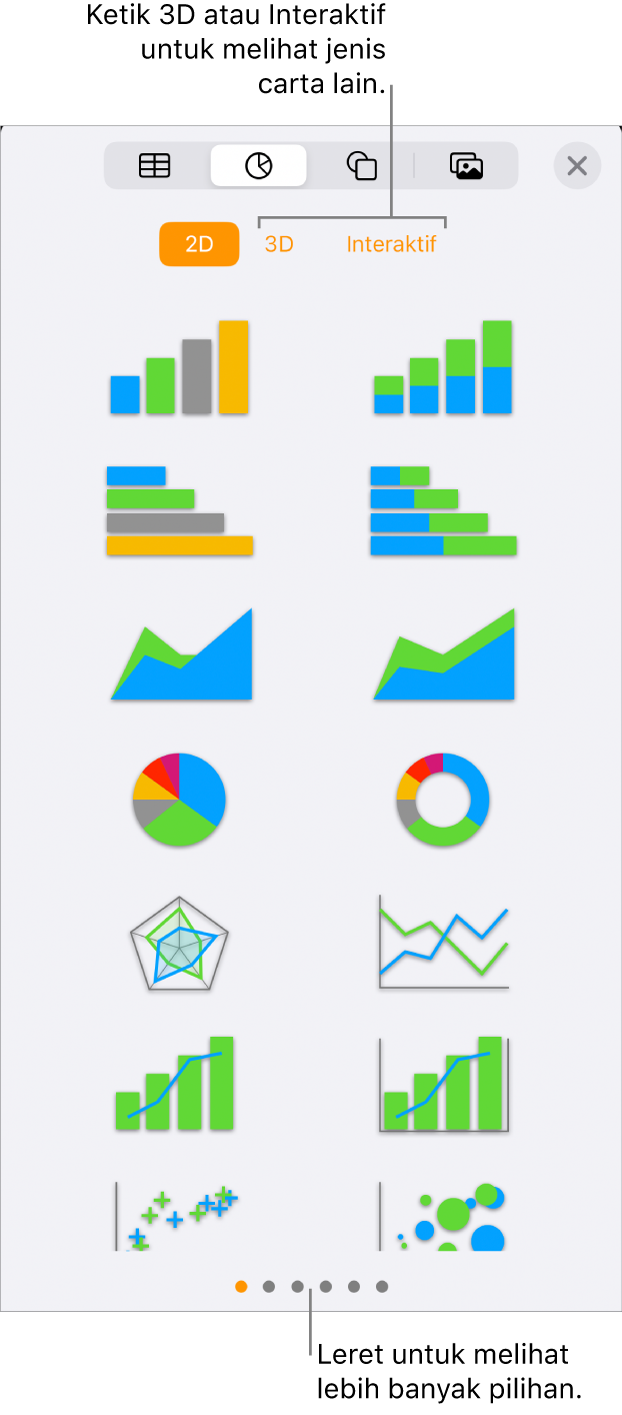This screenshot has width=622, height=1415.
Task: Insert the pie chart
Action: click(179, 800)
